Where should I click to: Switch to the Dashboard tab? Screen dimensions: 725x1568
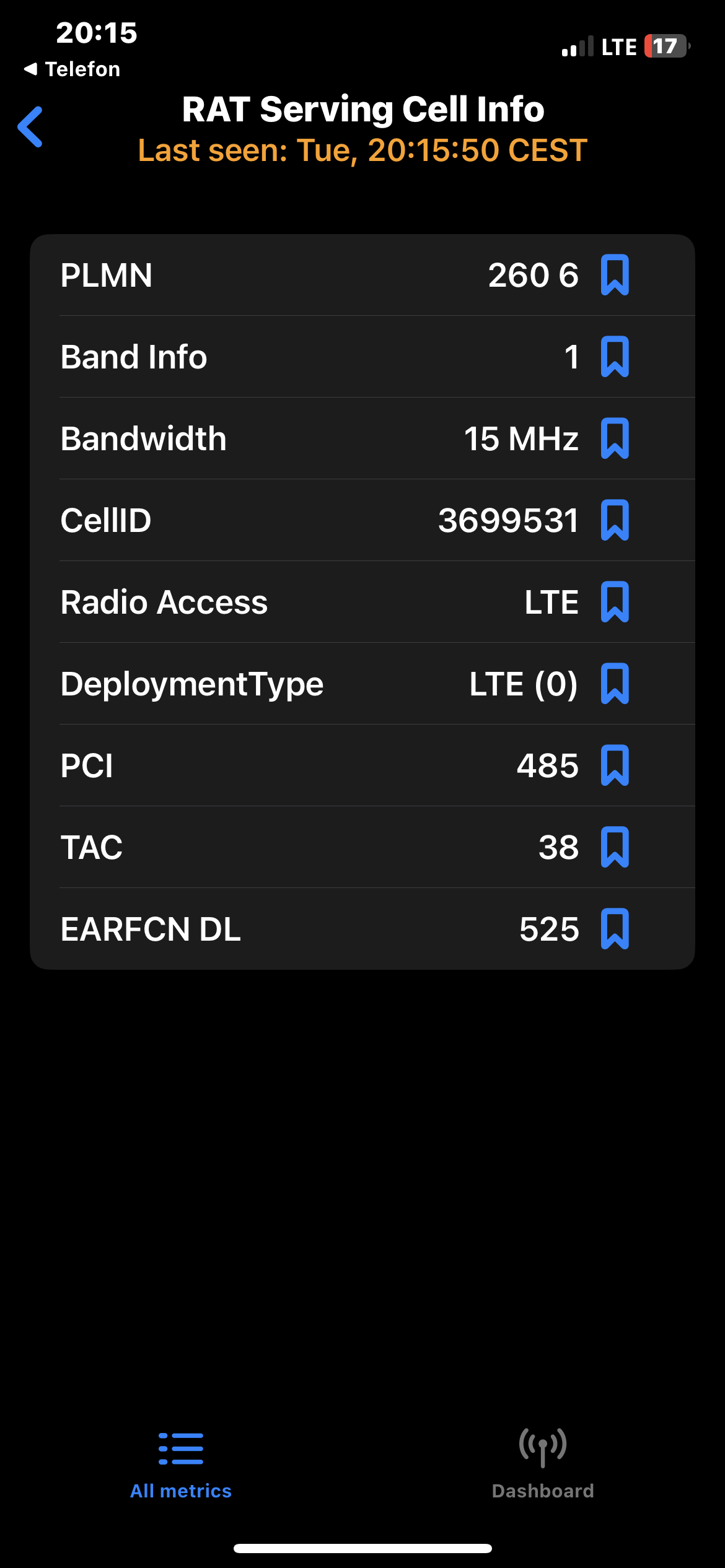pos(543,1464)
